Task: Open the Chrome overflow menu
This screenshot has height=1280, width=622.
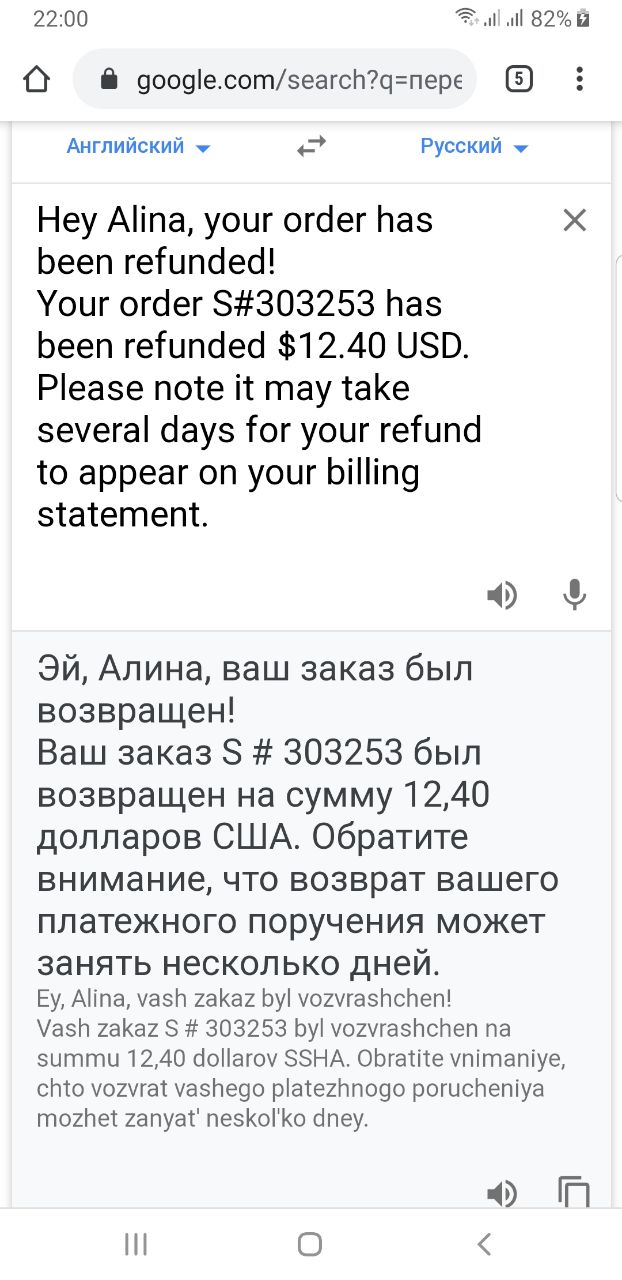Action: pyautogui.click(x=580, y=79)
